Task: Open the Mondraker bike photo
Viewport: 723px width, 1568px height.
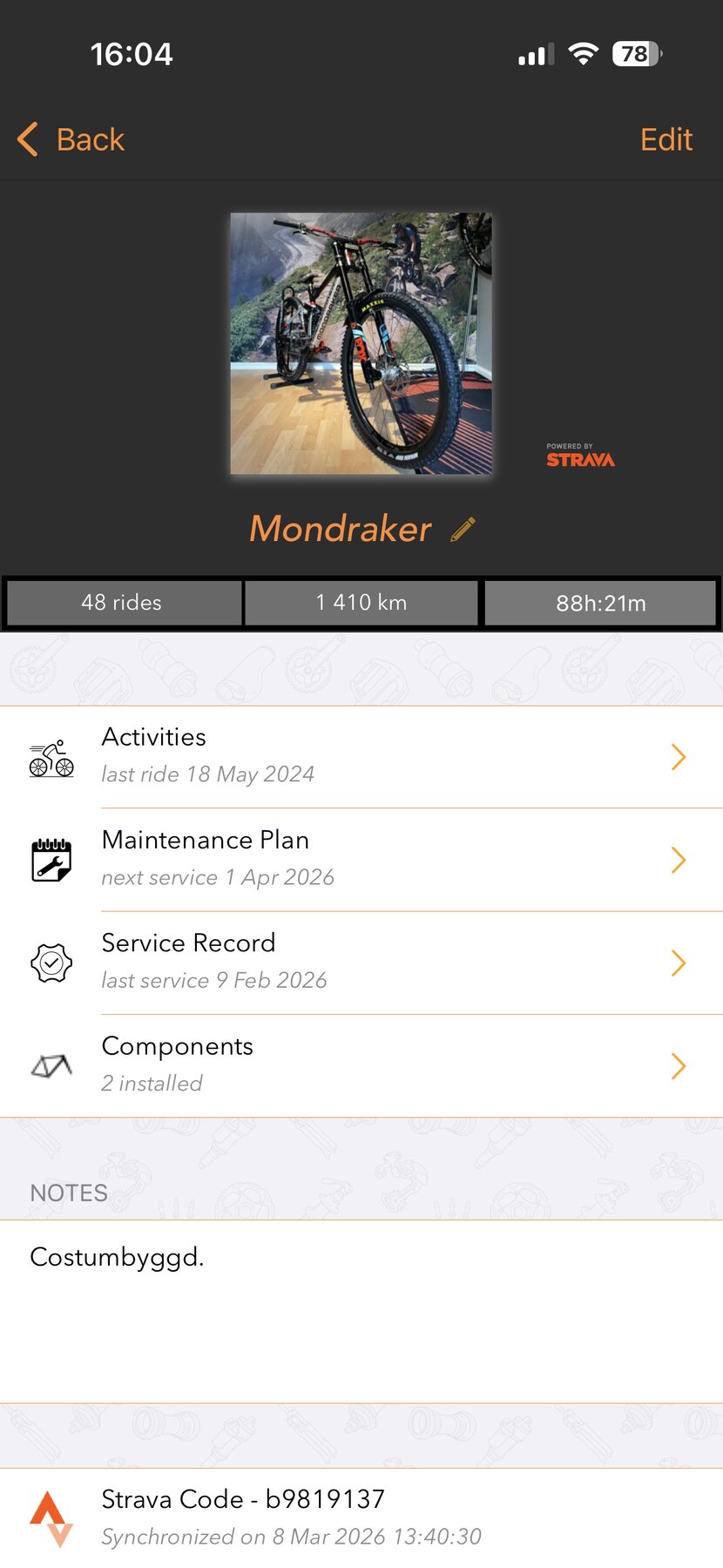Action: [361, 343]
